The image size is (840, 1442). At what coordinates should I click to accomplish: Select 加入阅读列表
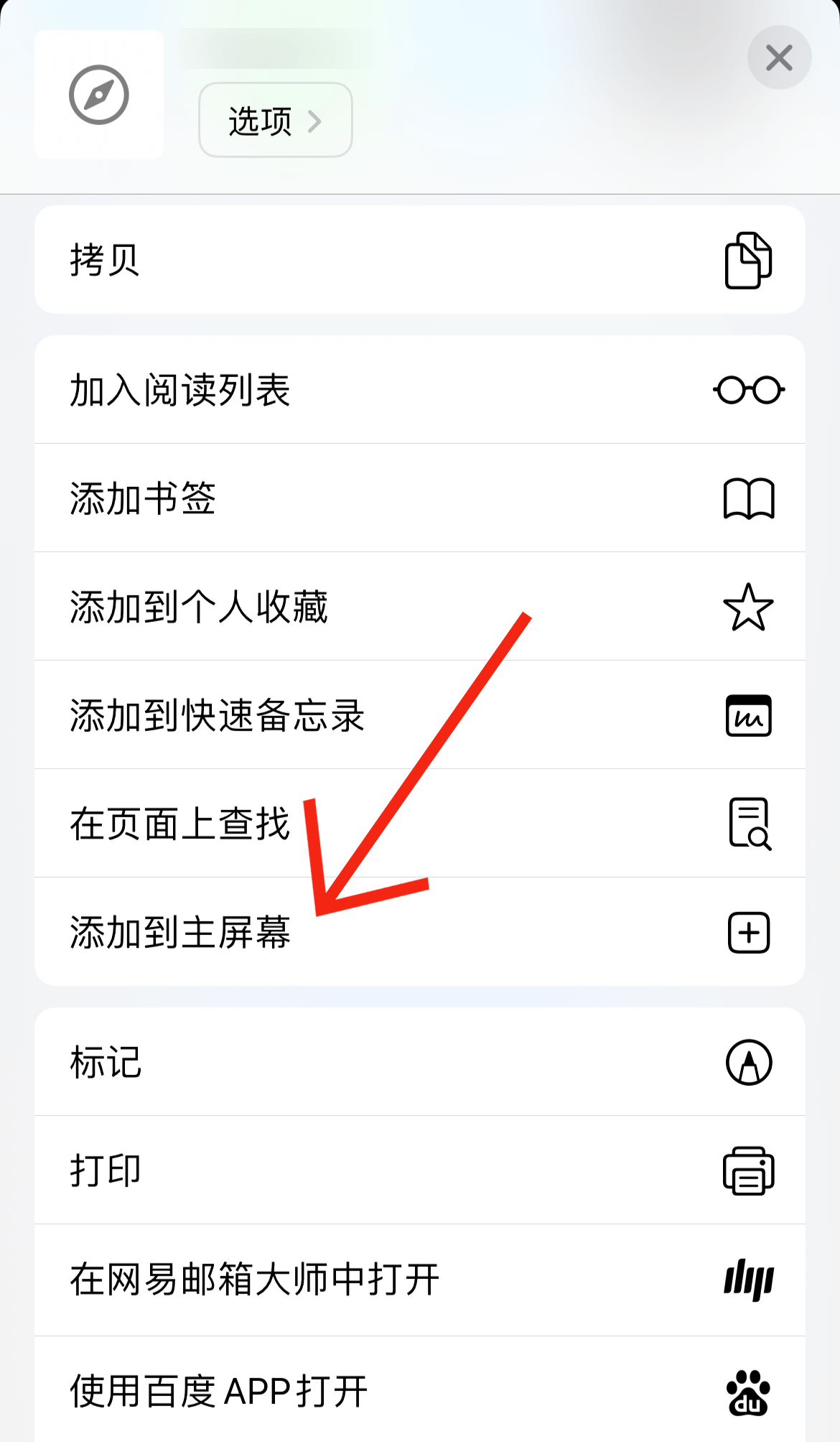coord(419,390)
